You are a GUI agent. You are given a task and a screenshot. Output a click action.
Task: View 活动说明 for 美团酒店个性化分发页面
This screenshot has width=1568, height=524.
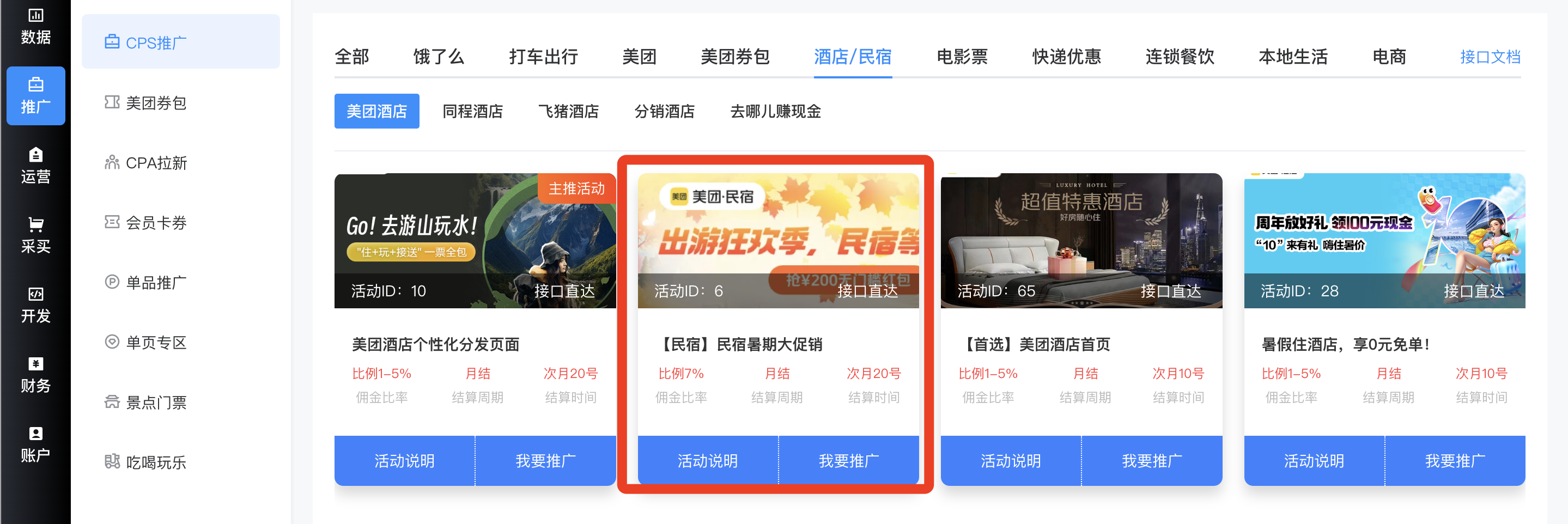point(404,461)
